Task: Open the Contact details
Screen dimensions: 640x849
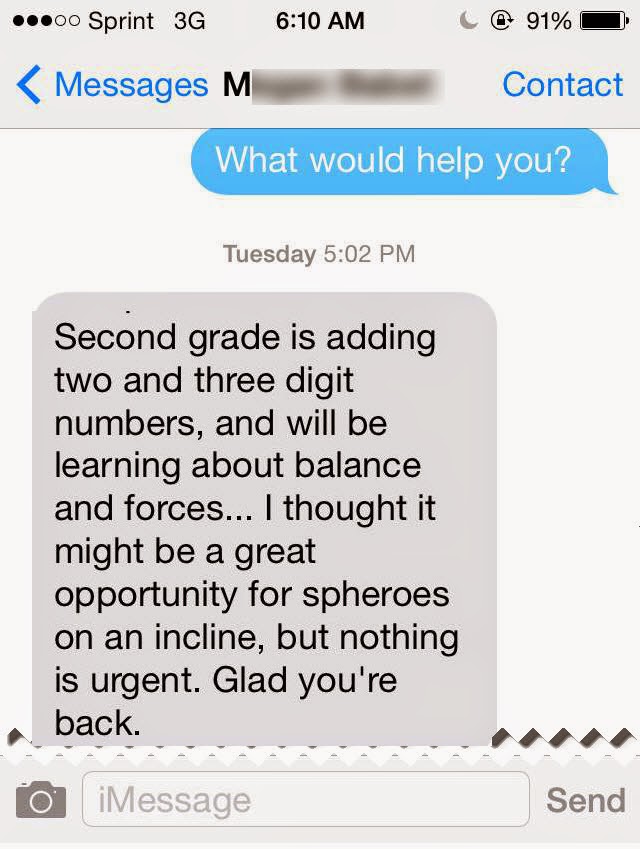Action: coord(562,85)
